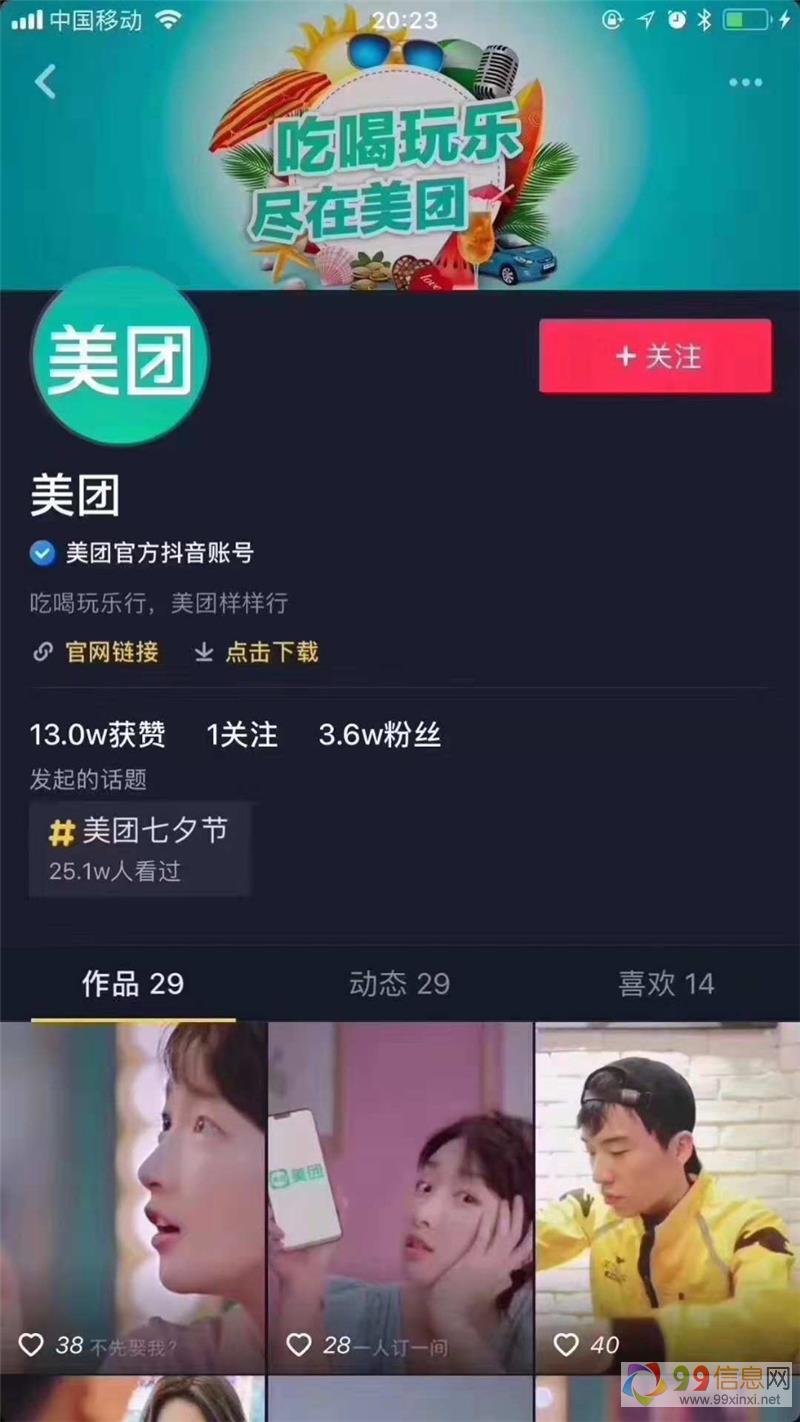Play the 一人订一间 video
800x1422 pixels.
click(x=400, y=1195)
